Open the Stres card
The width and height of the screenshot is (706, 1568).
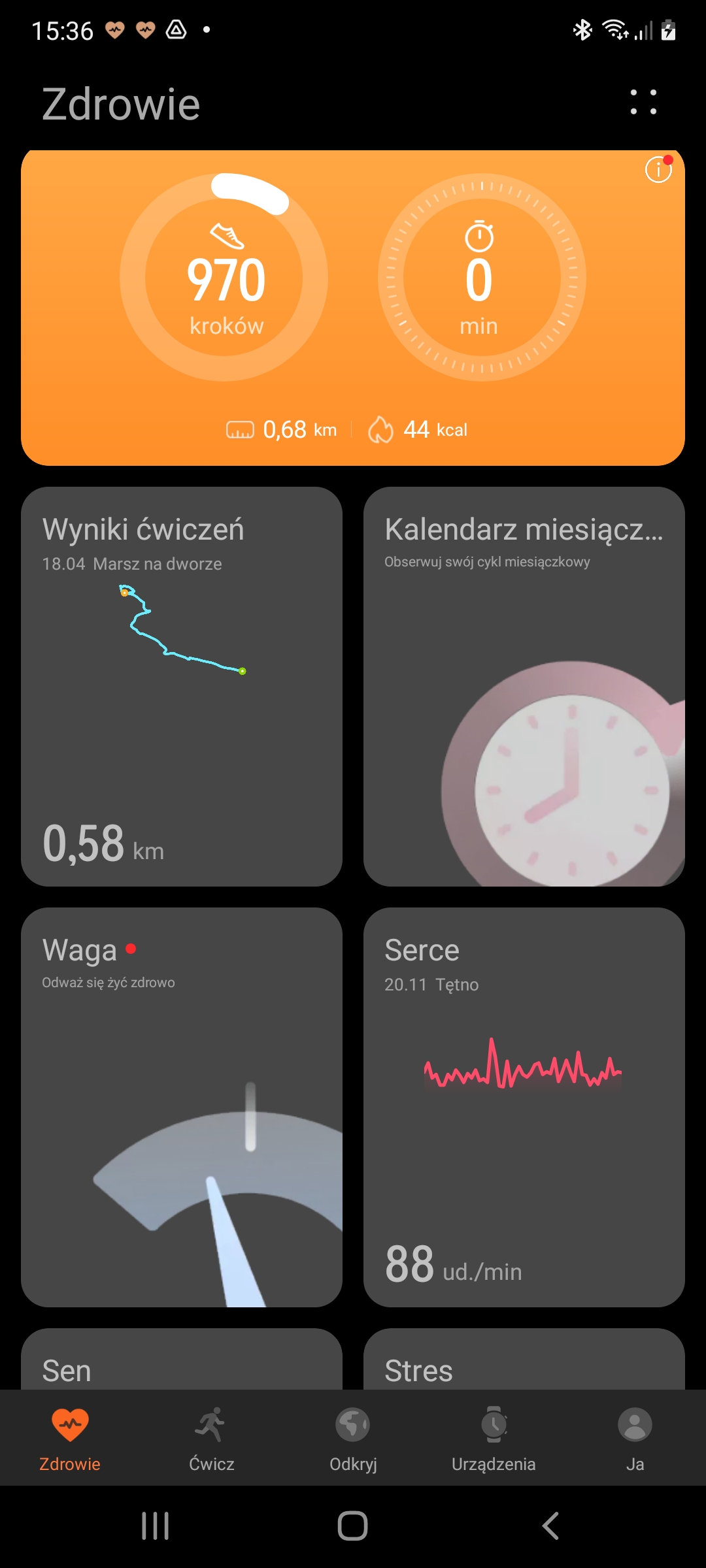[524, 1359]
